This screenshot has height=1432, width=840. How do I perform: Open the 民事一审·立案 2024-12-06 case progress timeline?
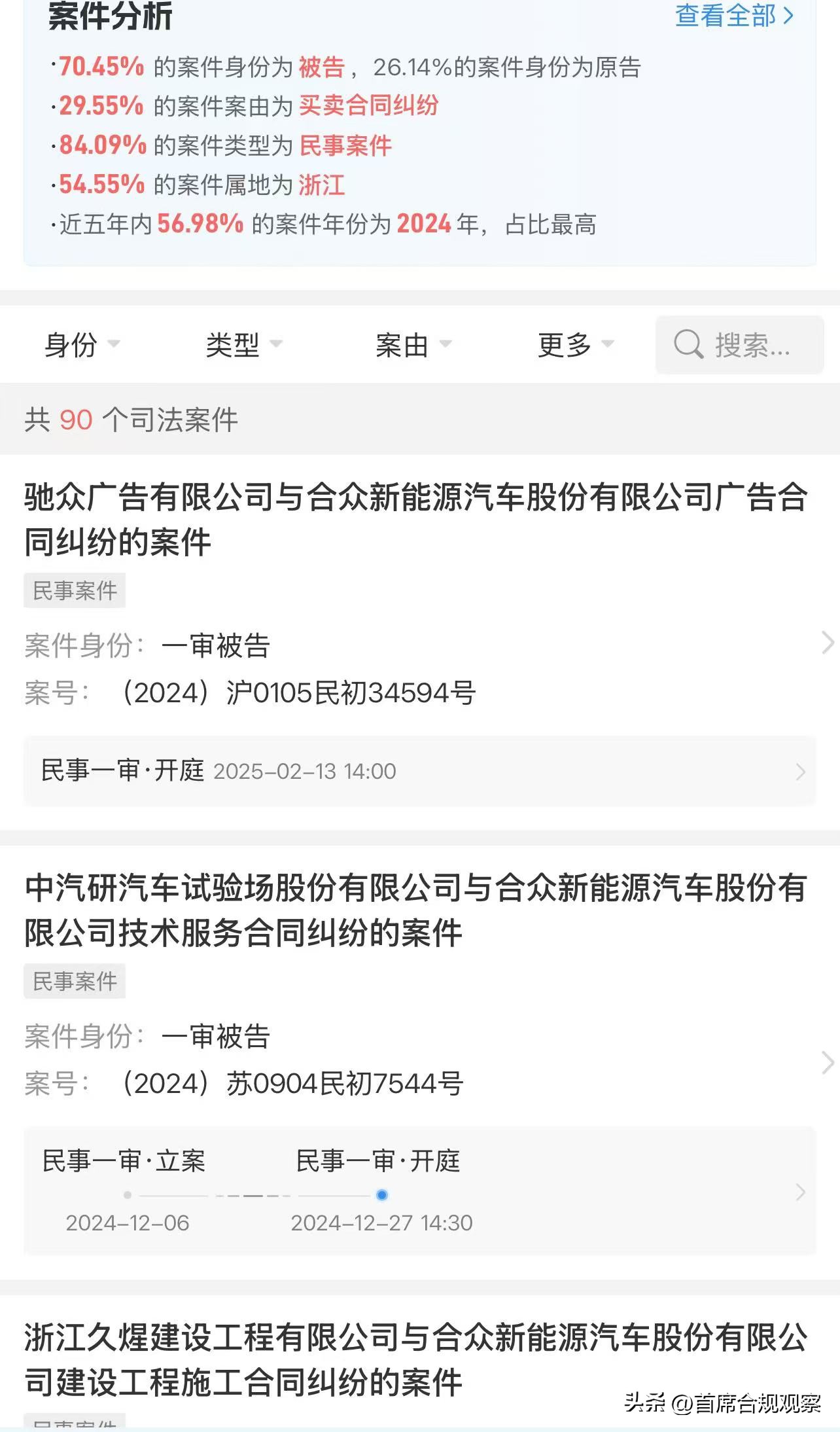(420, 1190)
